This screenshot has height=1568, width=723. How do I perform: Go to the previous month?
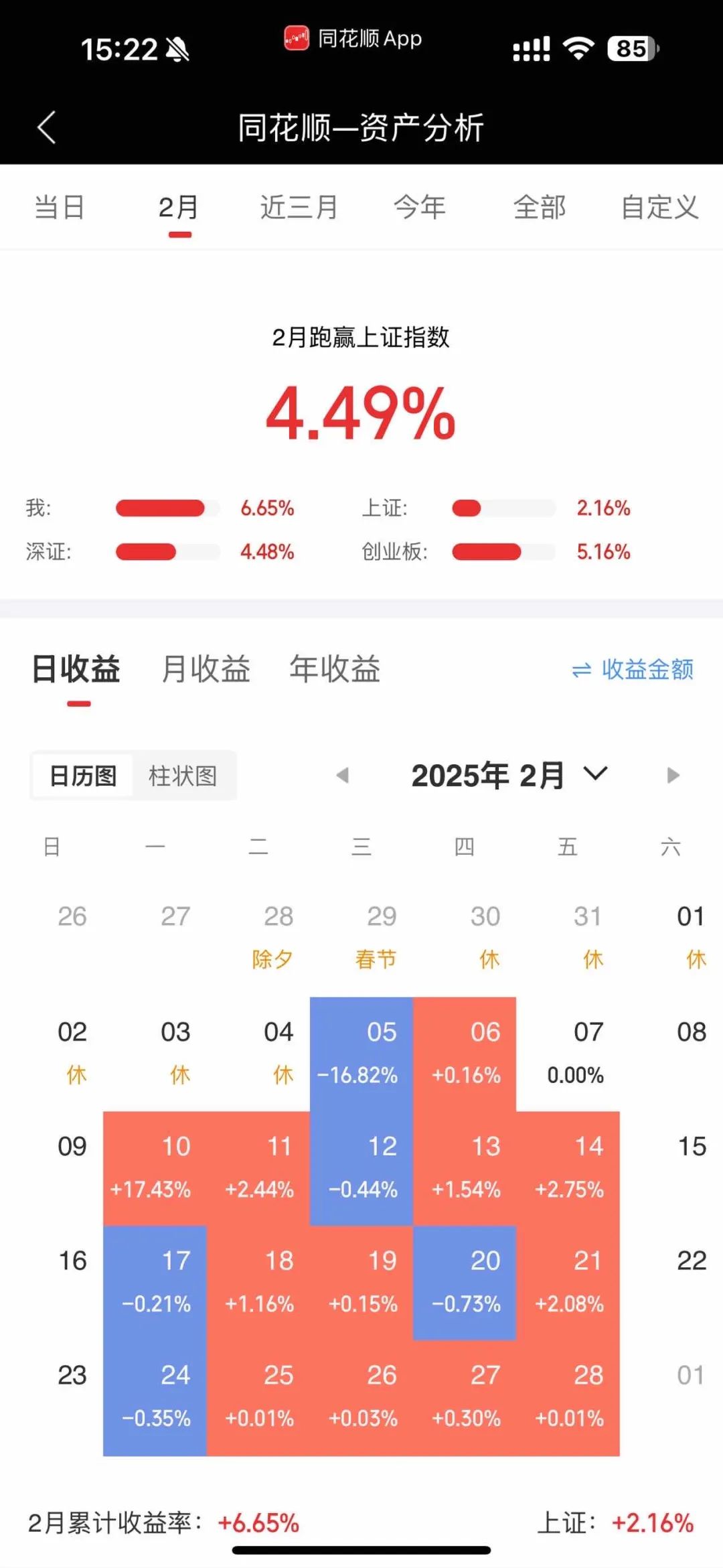pos(342,776)
